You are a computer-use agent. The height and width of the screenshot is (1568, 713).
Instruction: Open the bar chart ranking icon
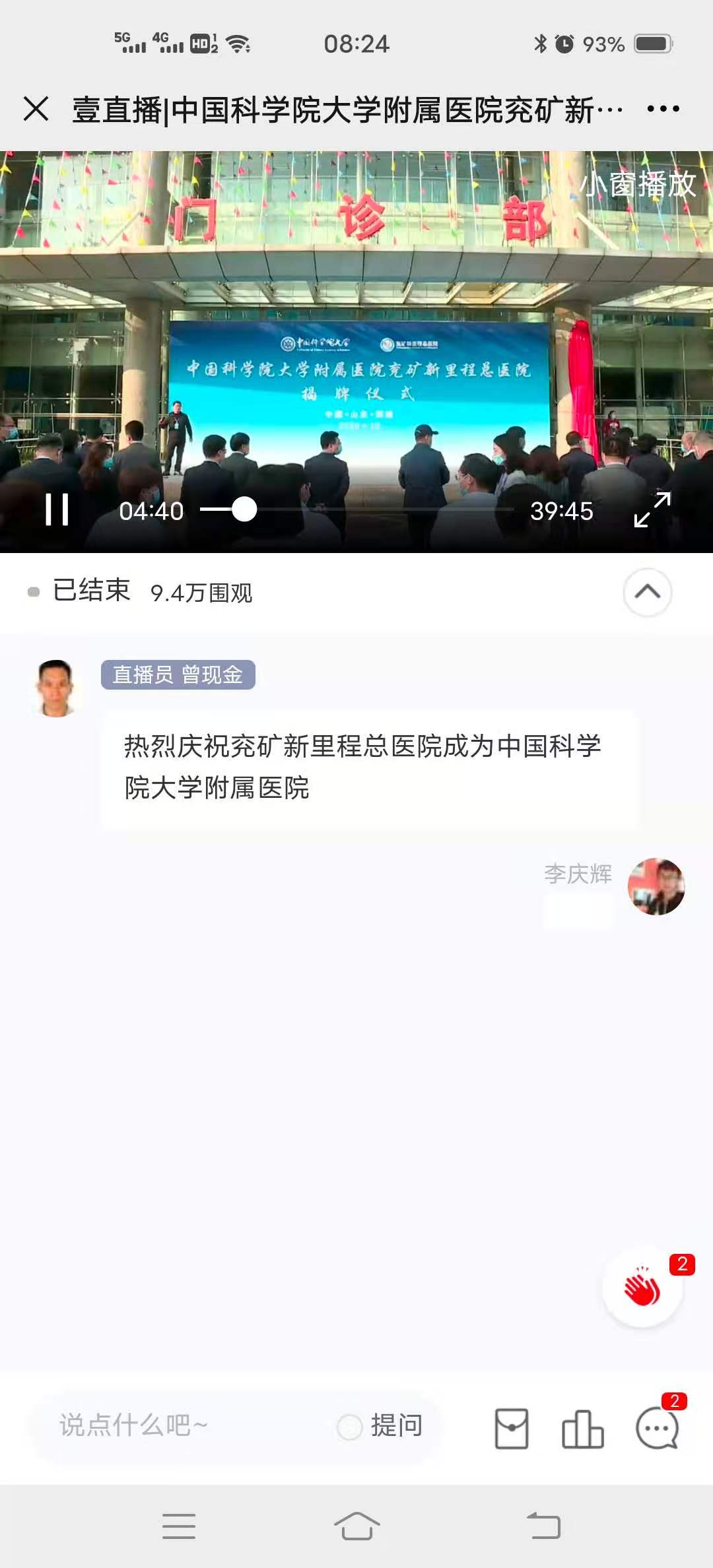(x=582, y=1429)
